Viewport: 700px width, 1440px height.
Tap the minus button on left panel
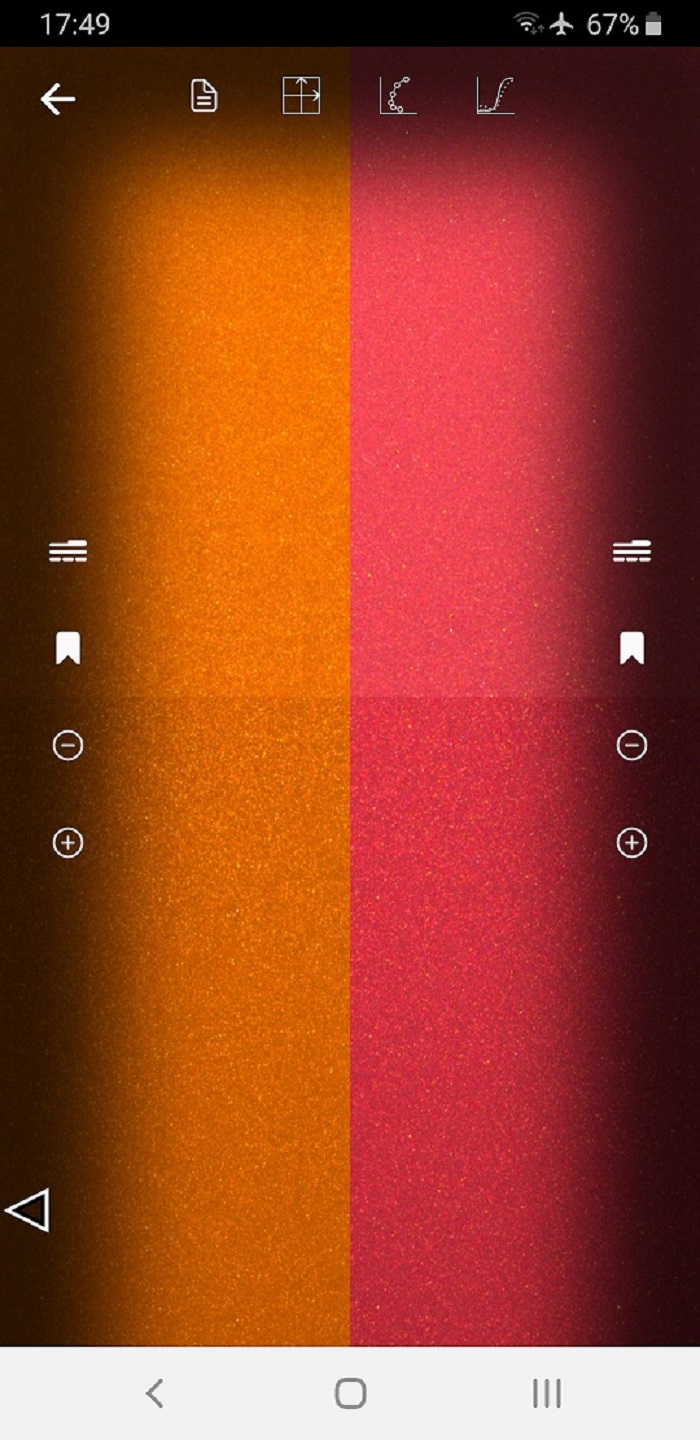(x=68, y=745)
